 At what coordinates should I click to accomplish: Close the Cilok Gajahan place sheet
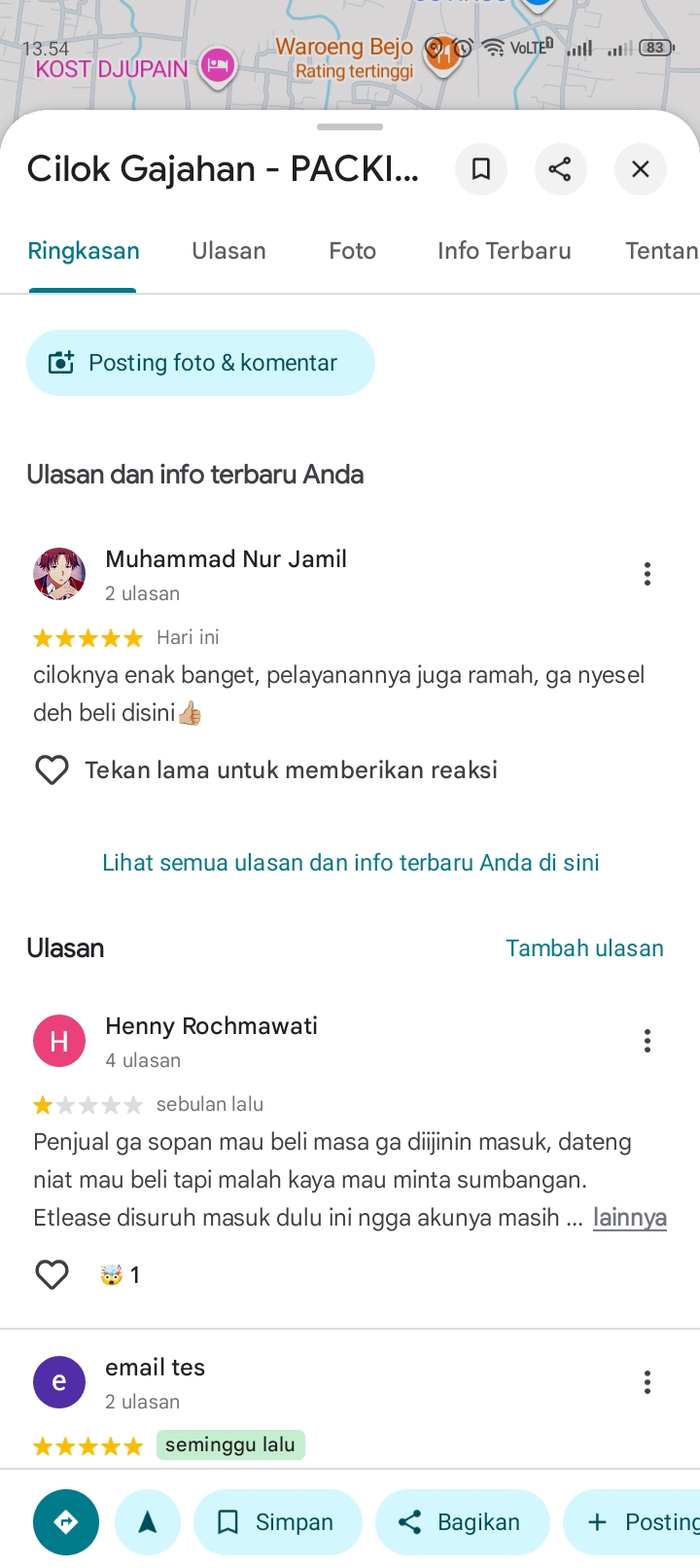(640, 169)
